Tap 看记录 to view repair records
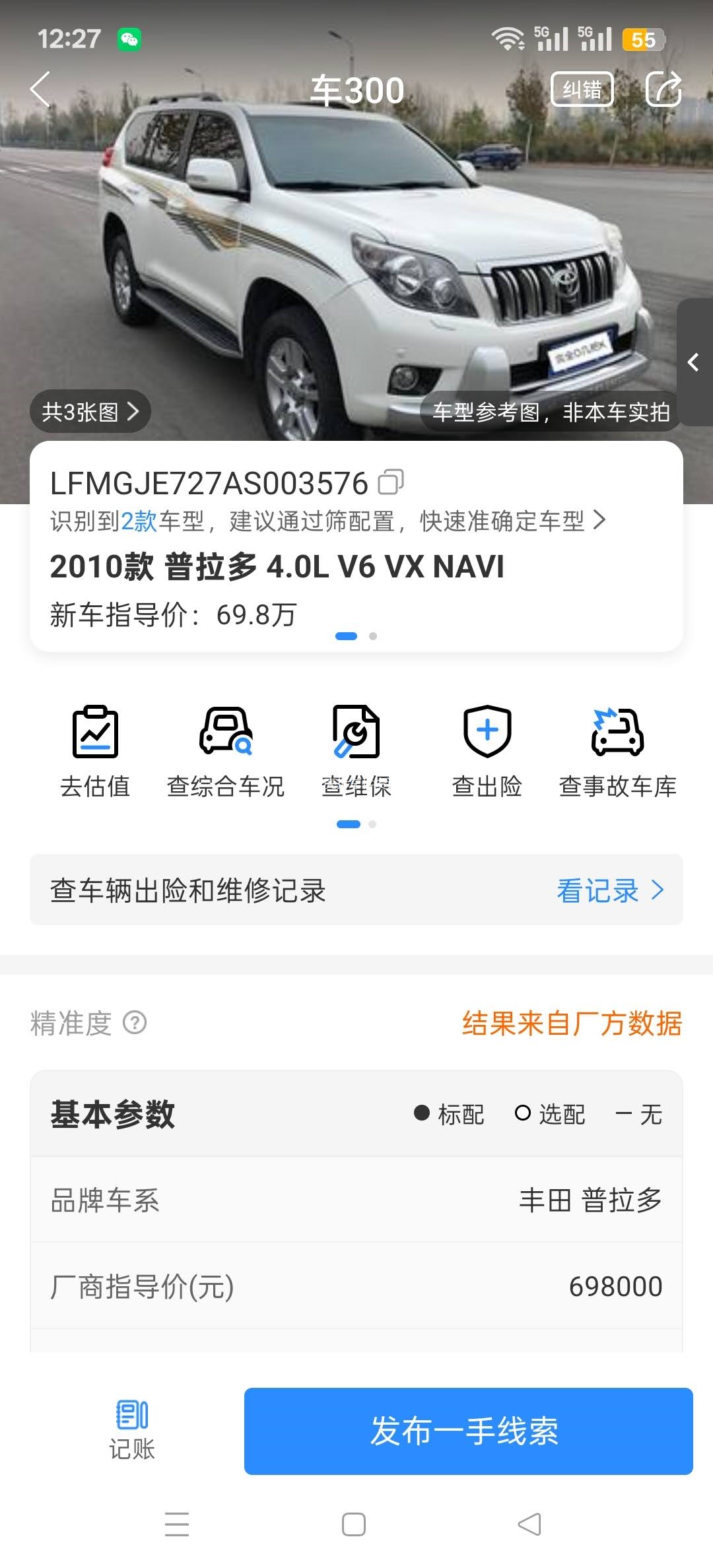Screen dimensions: 713x1568 (609, 891)
